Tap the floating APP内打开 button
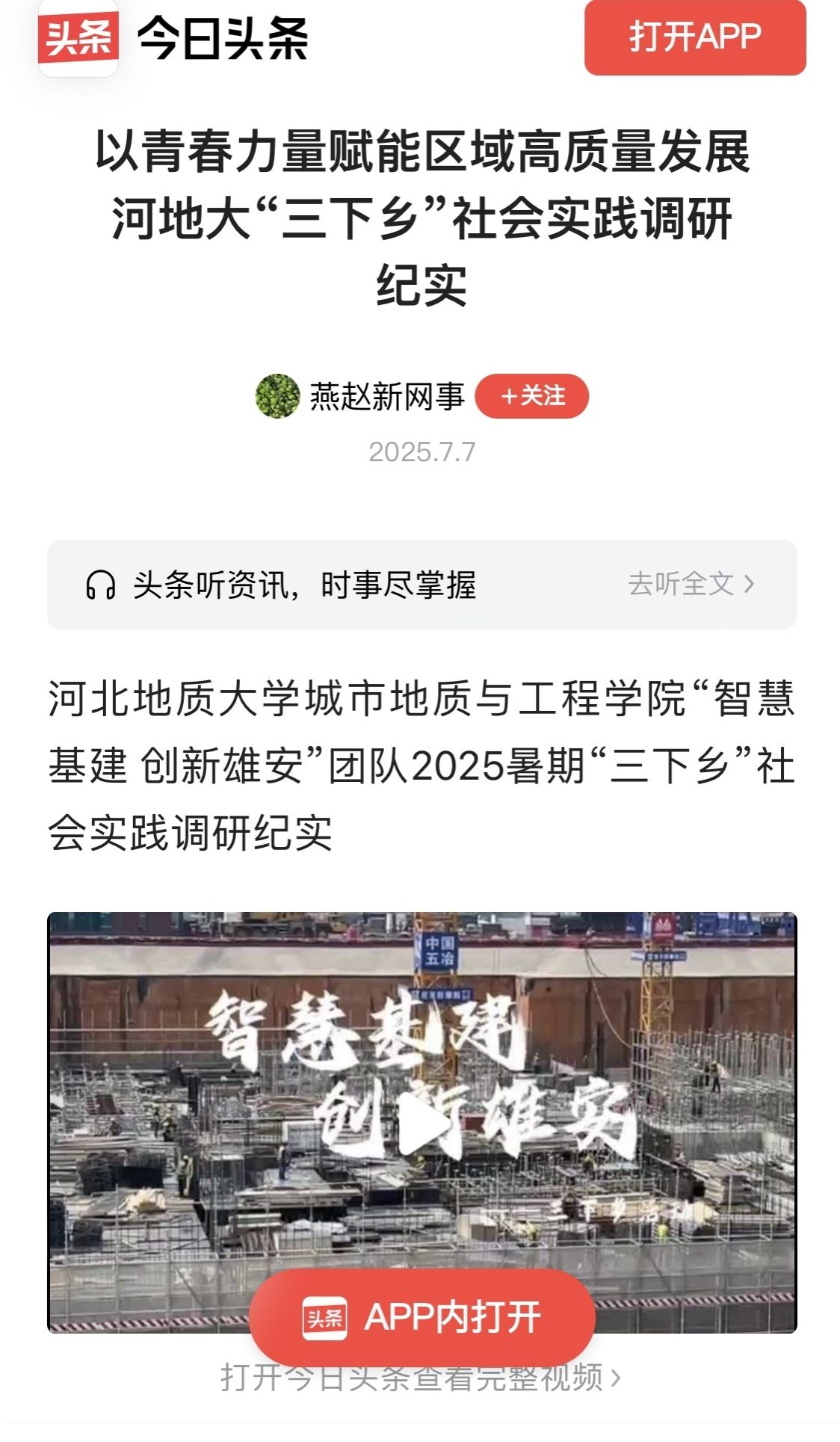The image size is (840, 1442). (422, 1318)
